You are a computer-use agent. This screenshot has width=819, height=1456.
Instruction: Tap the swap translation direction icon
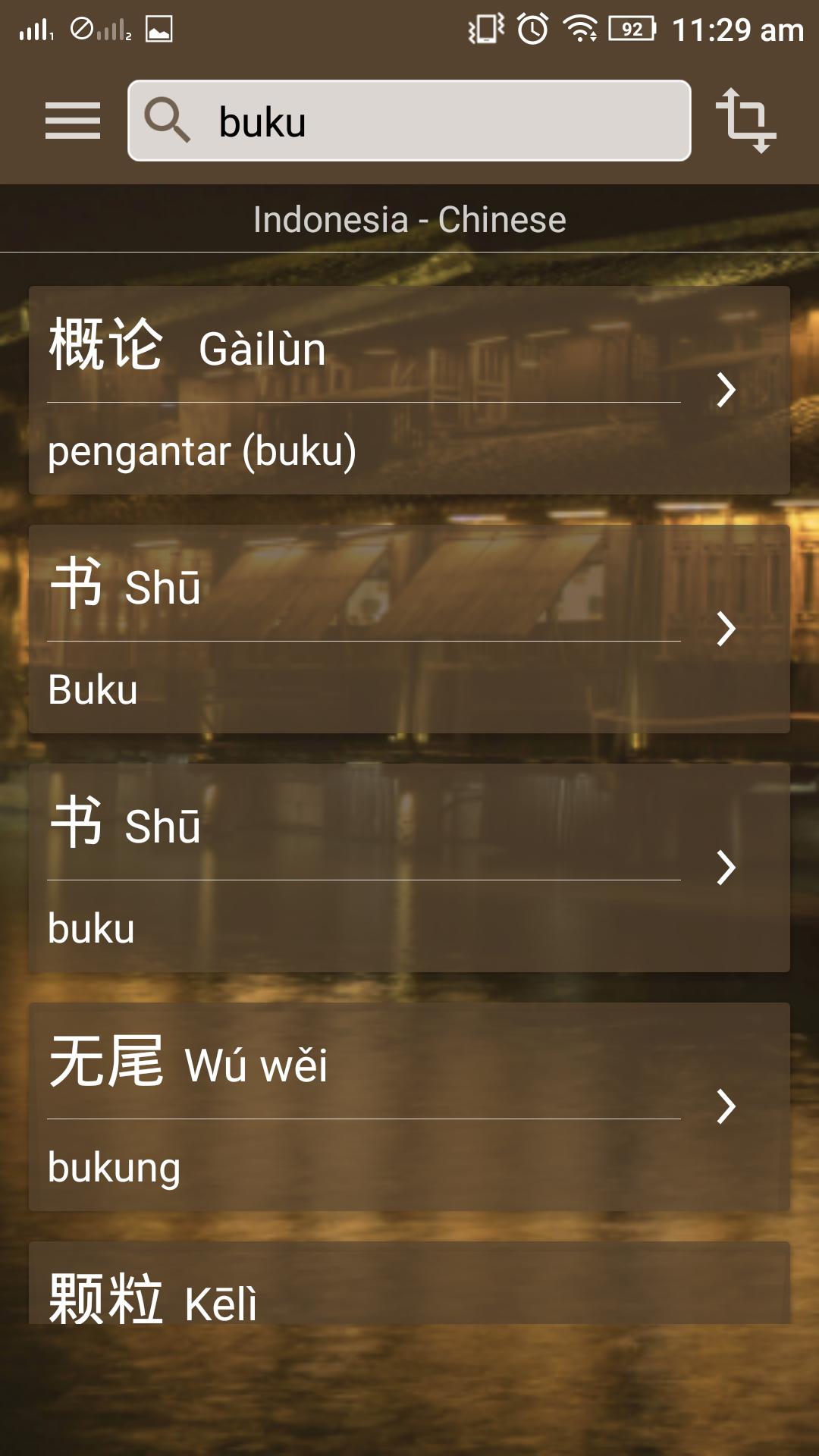(x=746, y=121)
